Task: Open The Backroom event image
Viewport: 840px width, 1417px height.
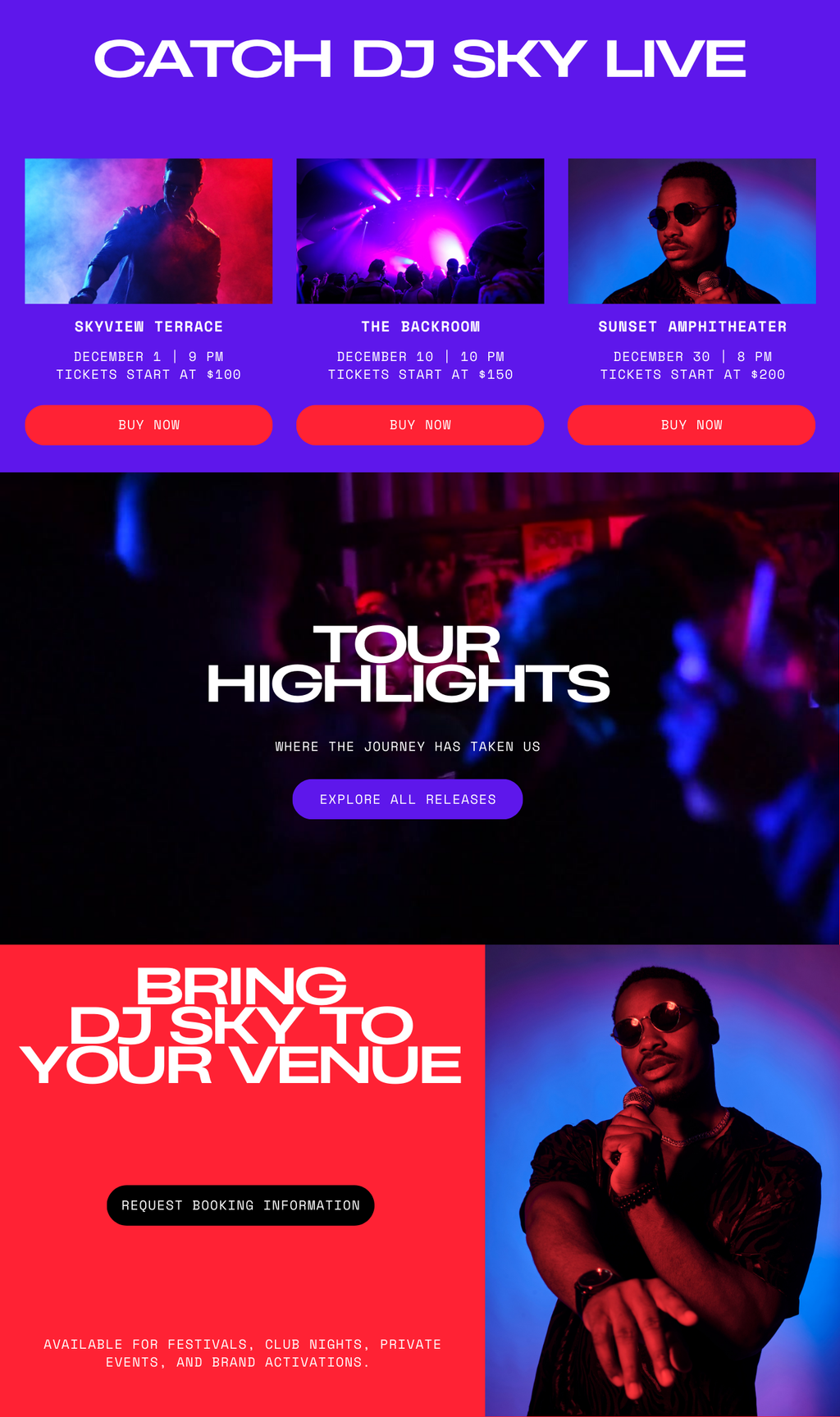Action: point(420,231)
